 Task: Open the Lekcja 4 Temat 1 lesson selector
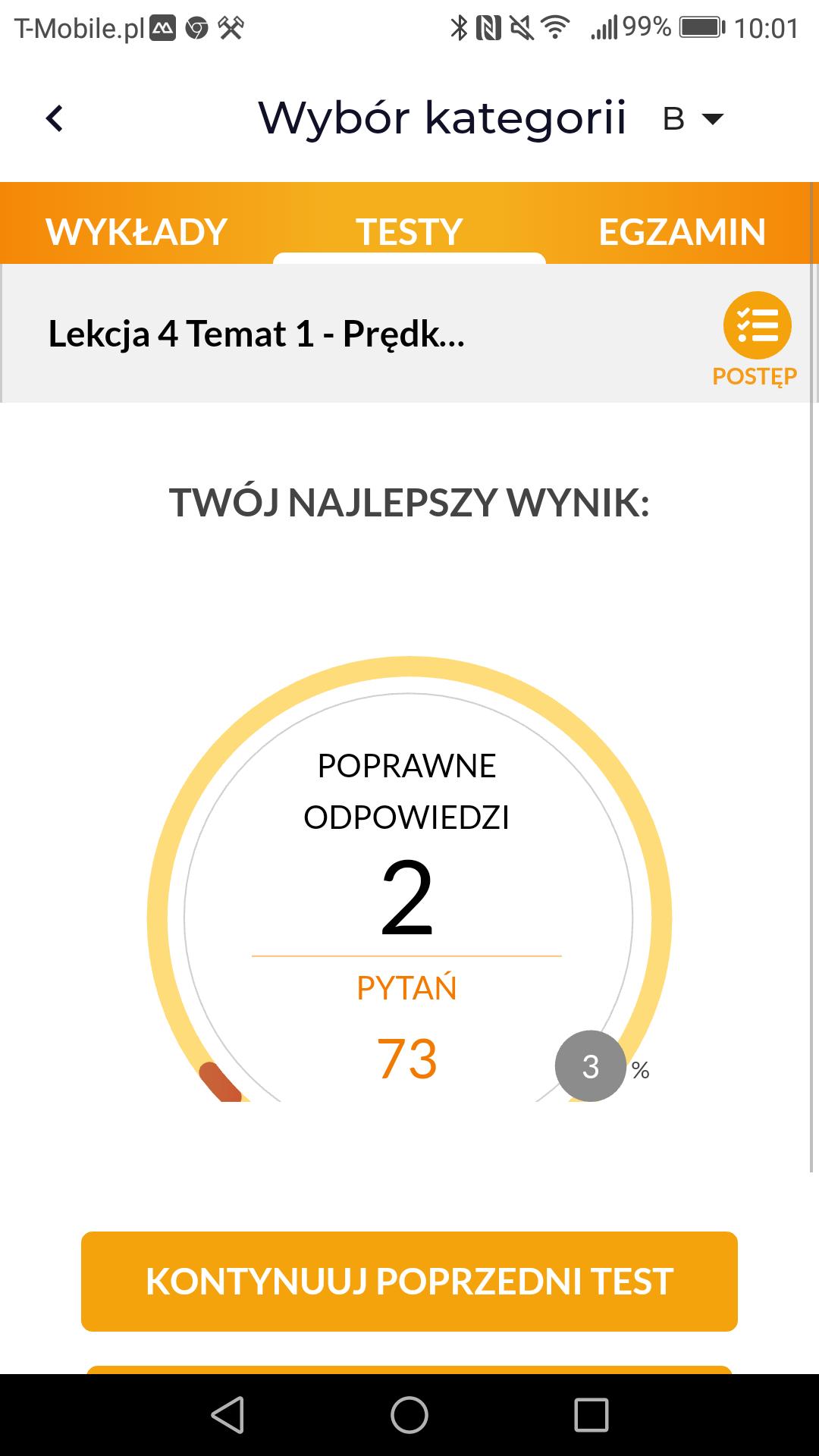coord(256,334)
